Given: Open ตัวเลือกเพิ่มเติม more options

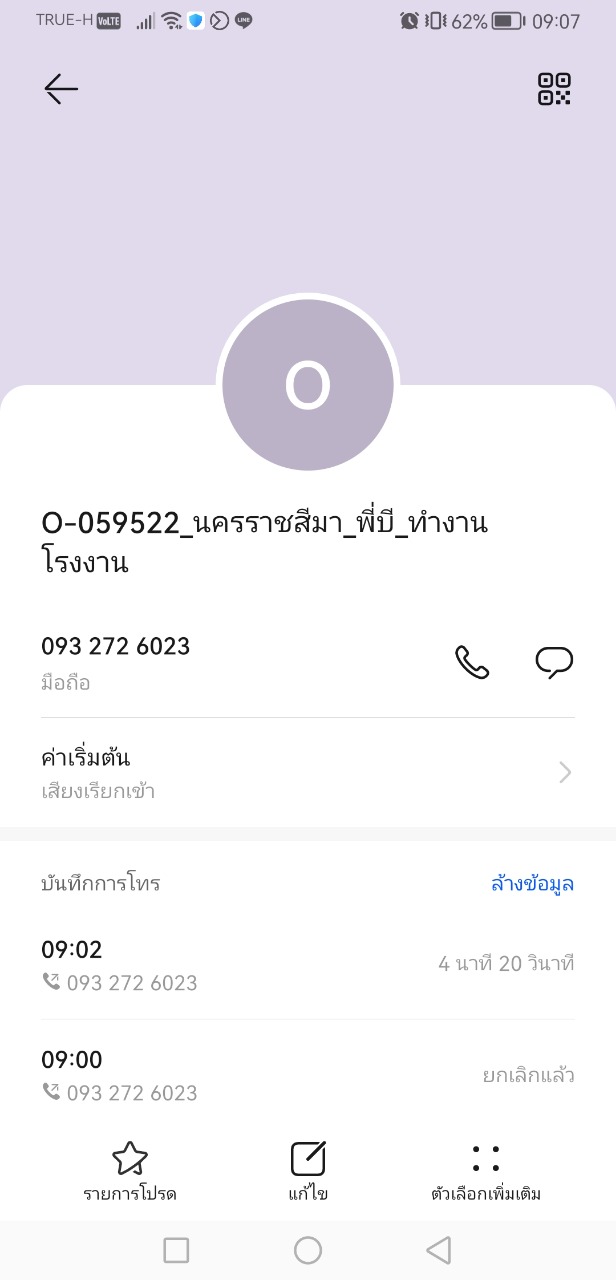Looking at the screenshot, I should coord(485,1172).
